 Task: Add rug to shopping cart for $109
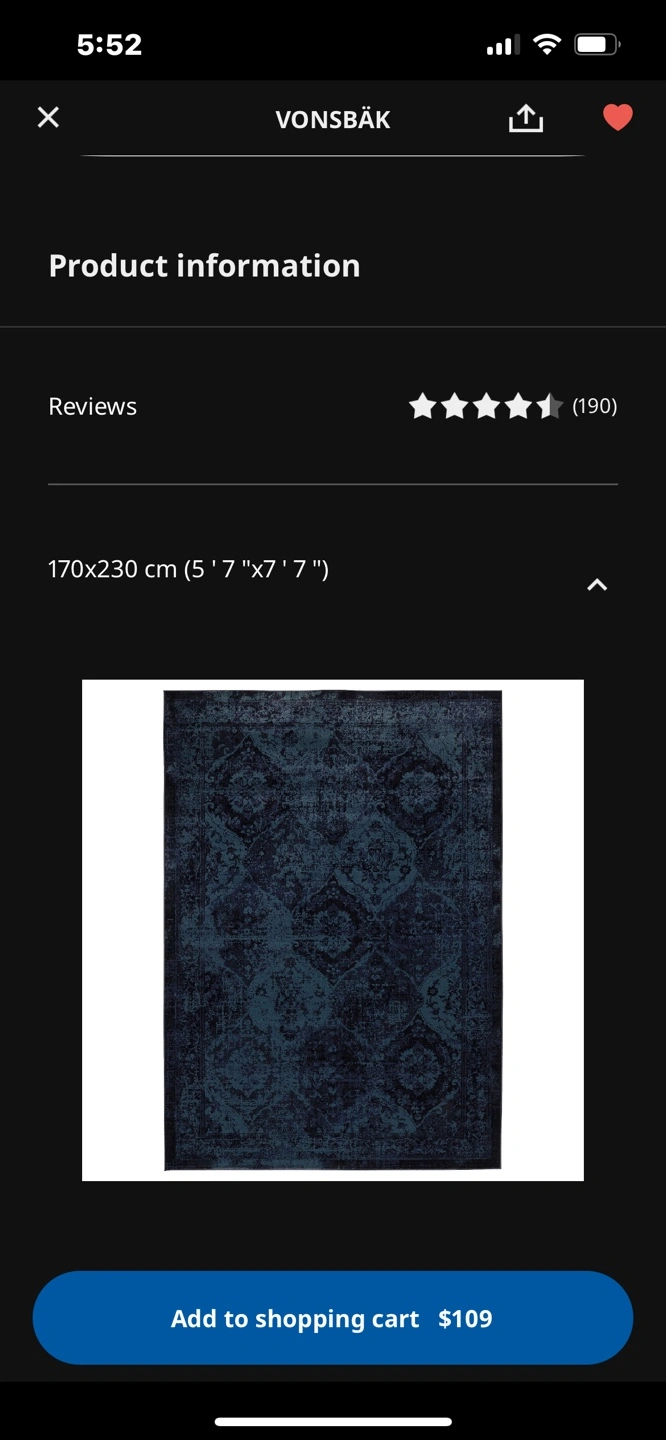click(333, 1318)
